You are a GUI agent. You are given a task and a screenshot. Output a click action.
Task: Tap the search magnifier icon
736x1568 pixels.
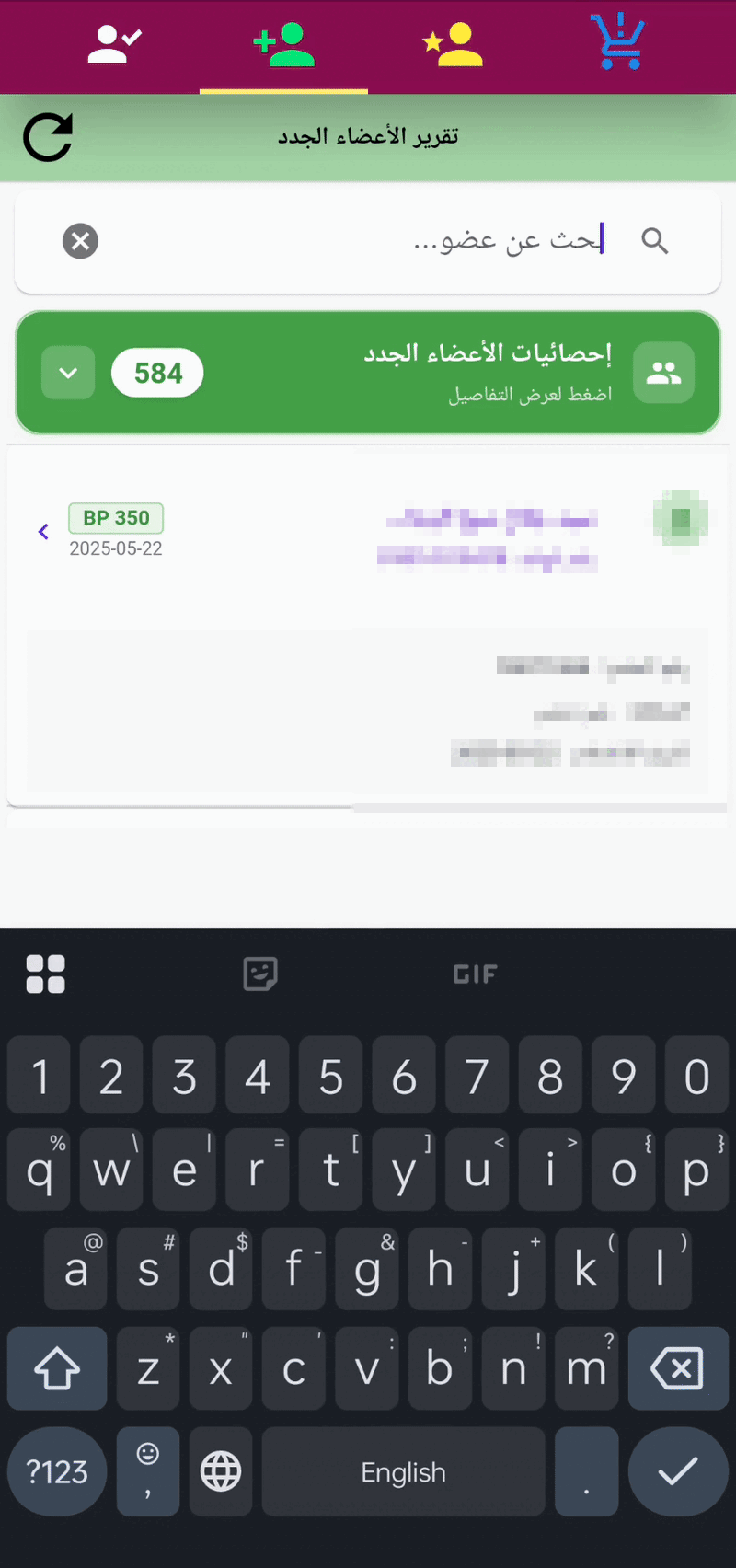point(655,241)
